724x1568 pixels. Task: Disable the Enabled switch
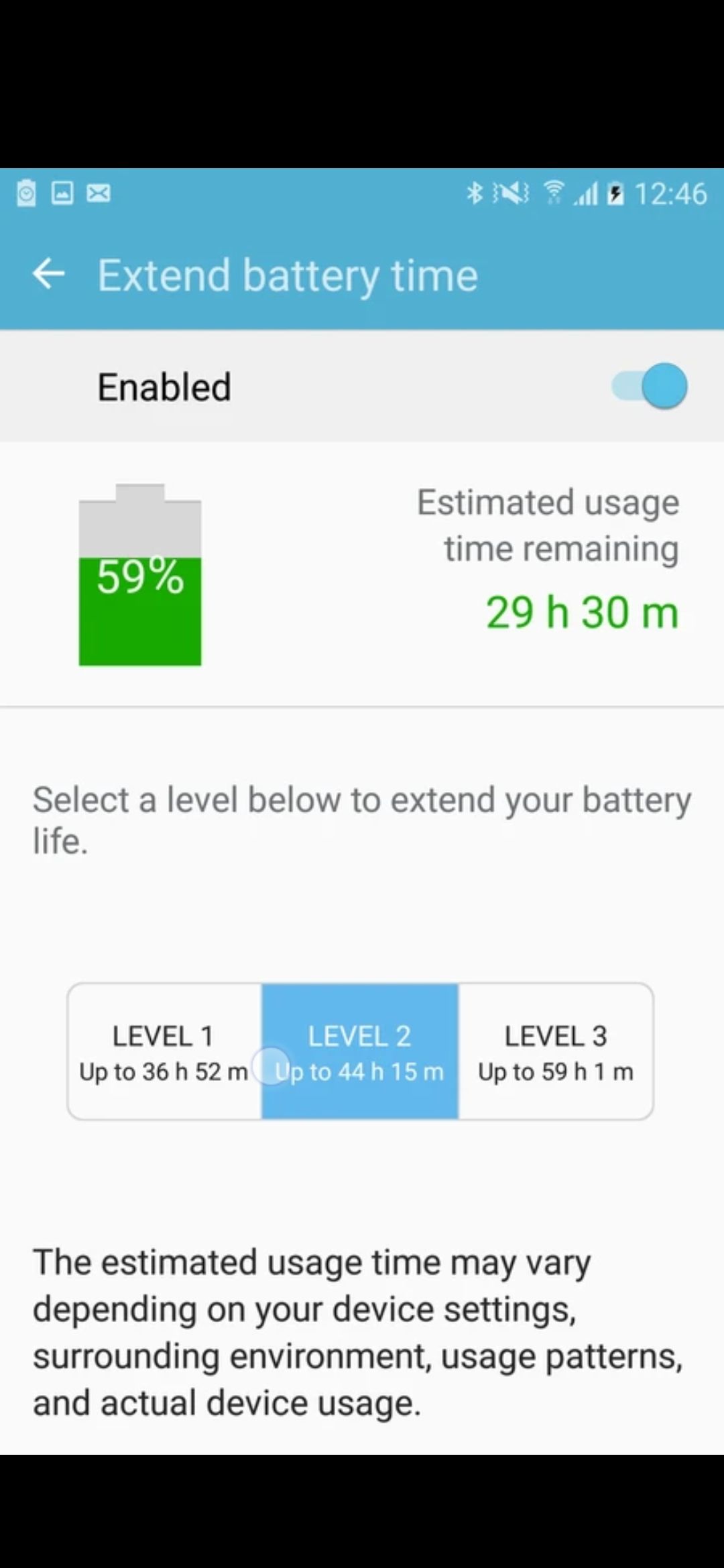(646, 385)
